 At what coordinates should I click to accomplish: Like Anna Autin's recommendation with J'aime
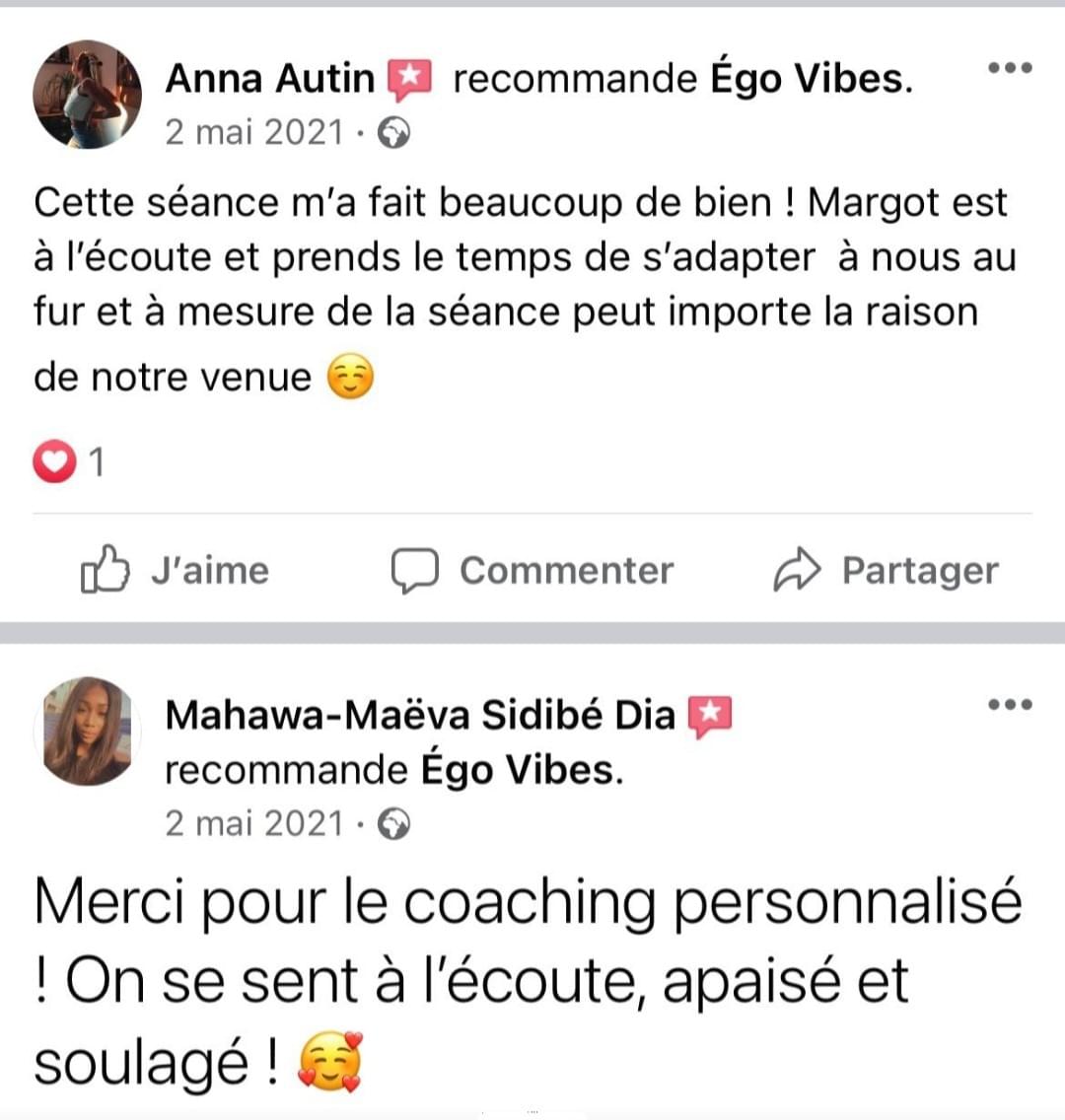(176, 571)
